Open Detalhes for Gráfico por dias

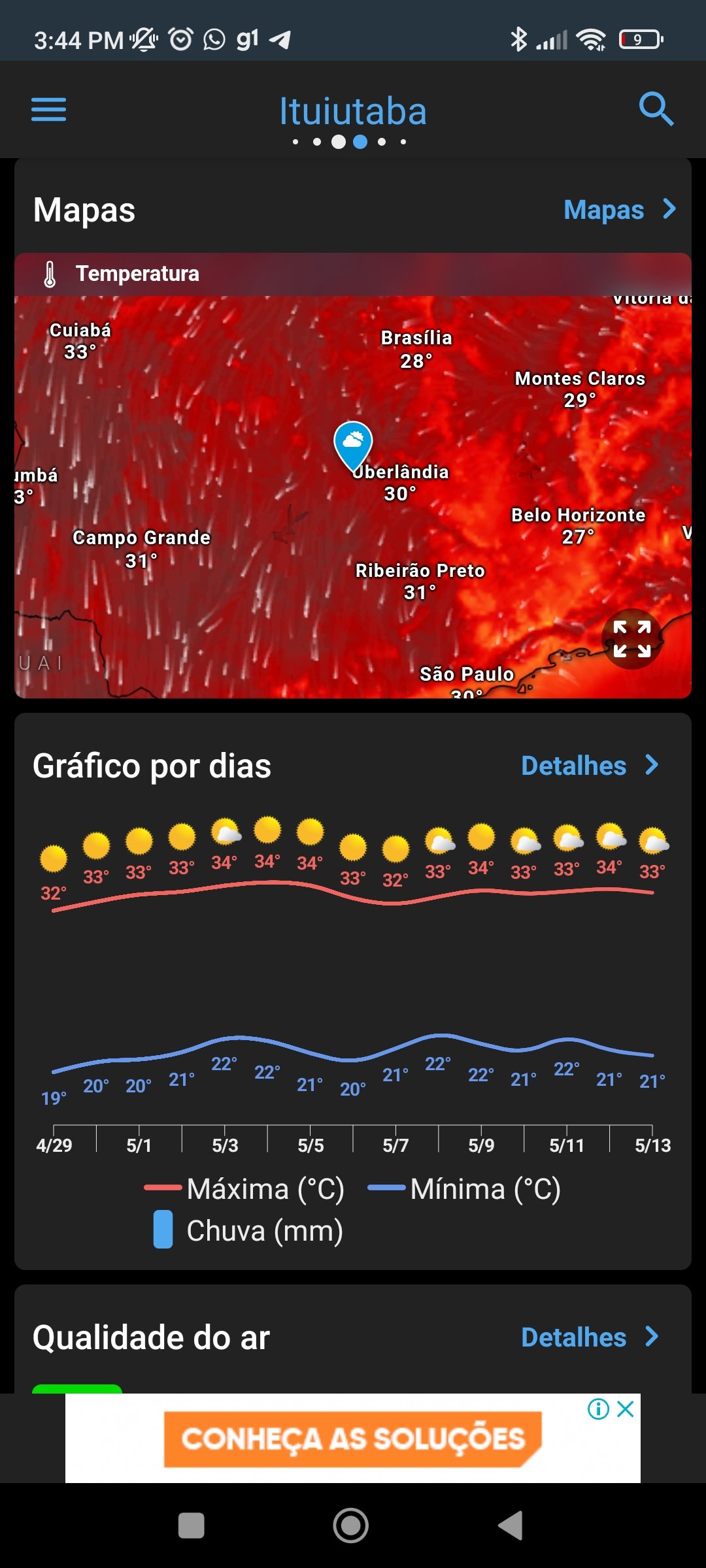[x=590, y=766]
